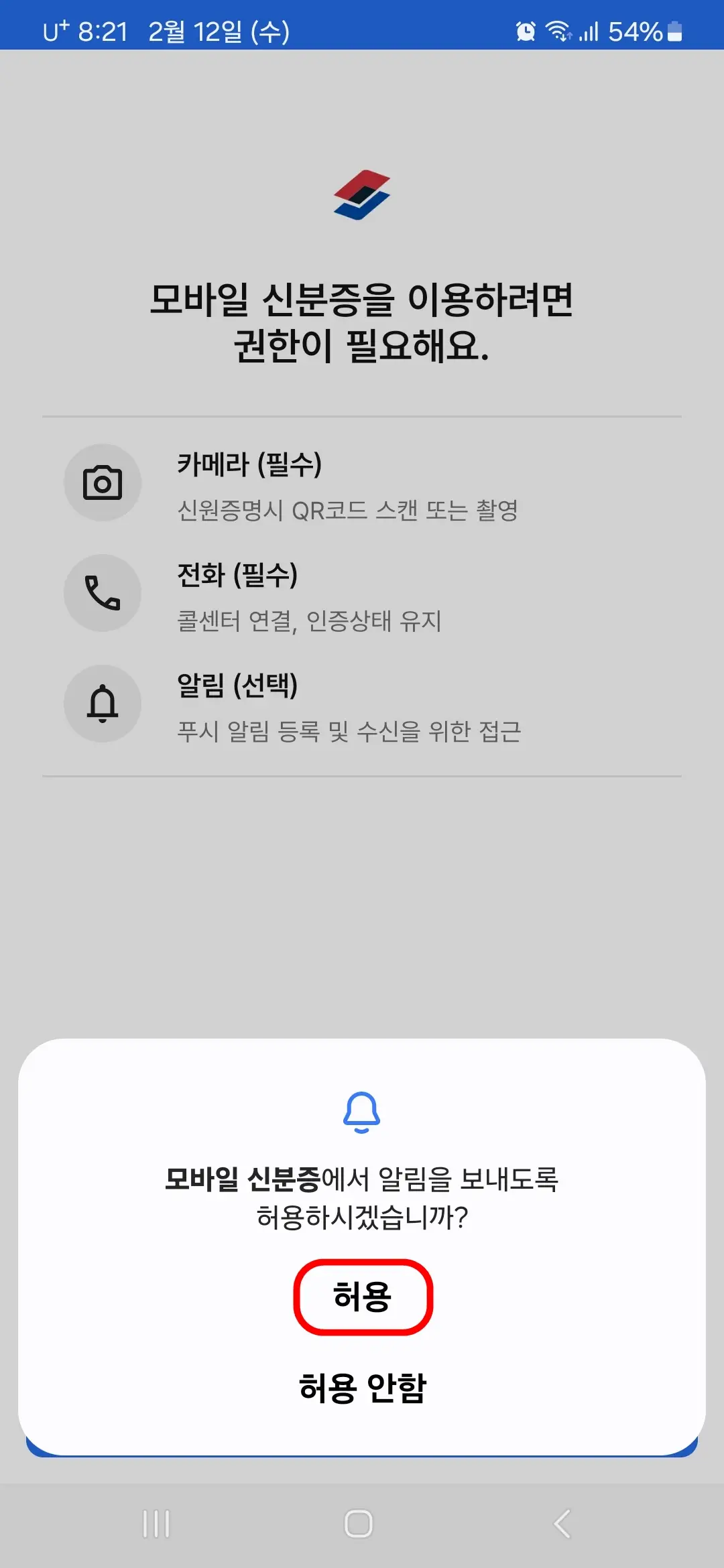Click the alarm clock icon in the status bar

pos(525,30)
